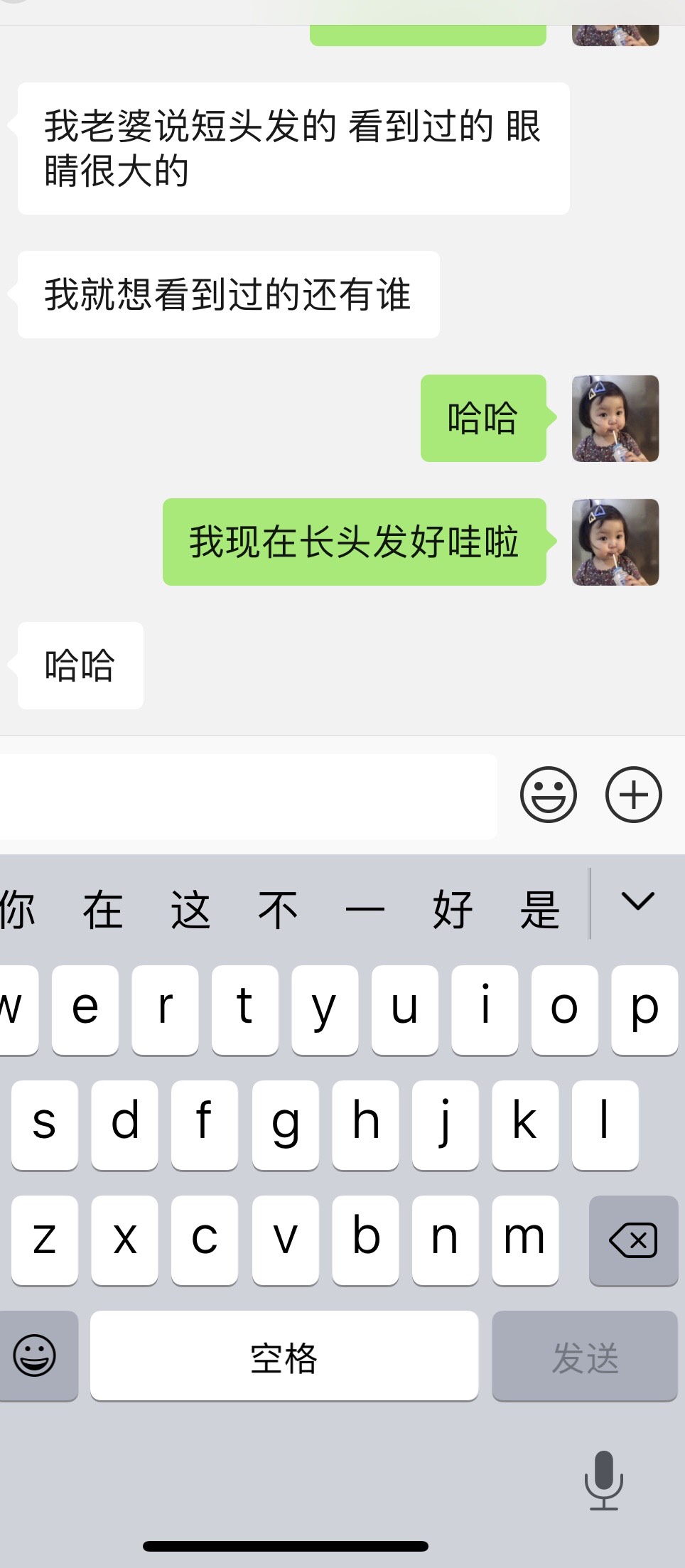This screenshot has width=685, height=1568.
Task: Start dictation with the microphone key
Action: [604, 1481]
